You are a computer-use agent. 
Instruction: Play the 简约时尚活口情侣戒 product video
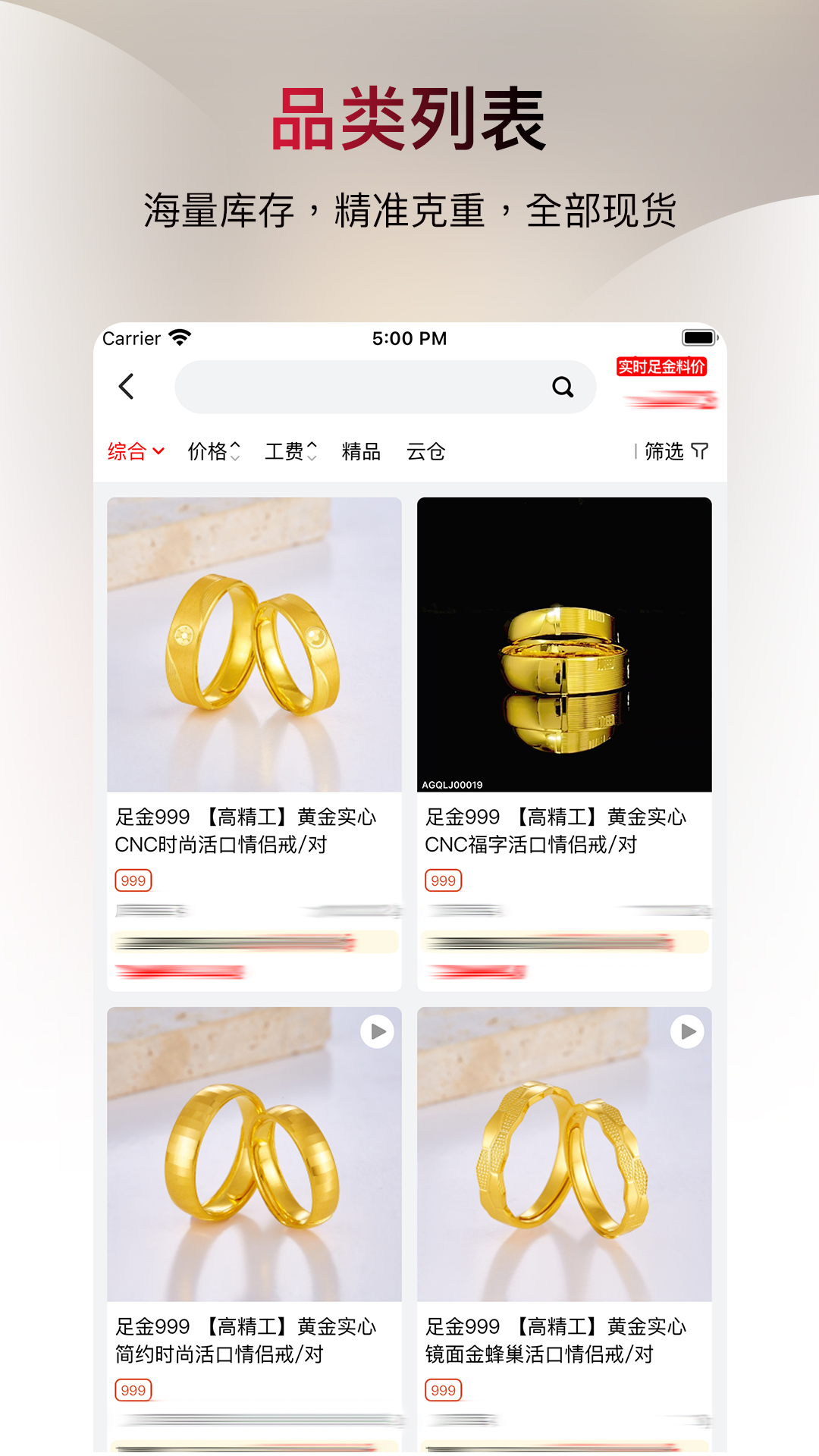click(375, 1031)
